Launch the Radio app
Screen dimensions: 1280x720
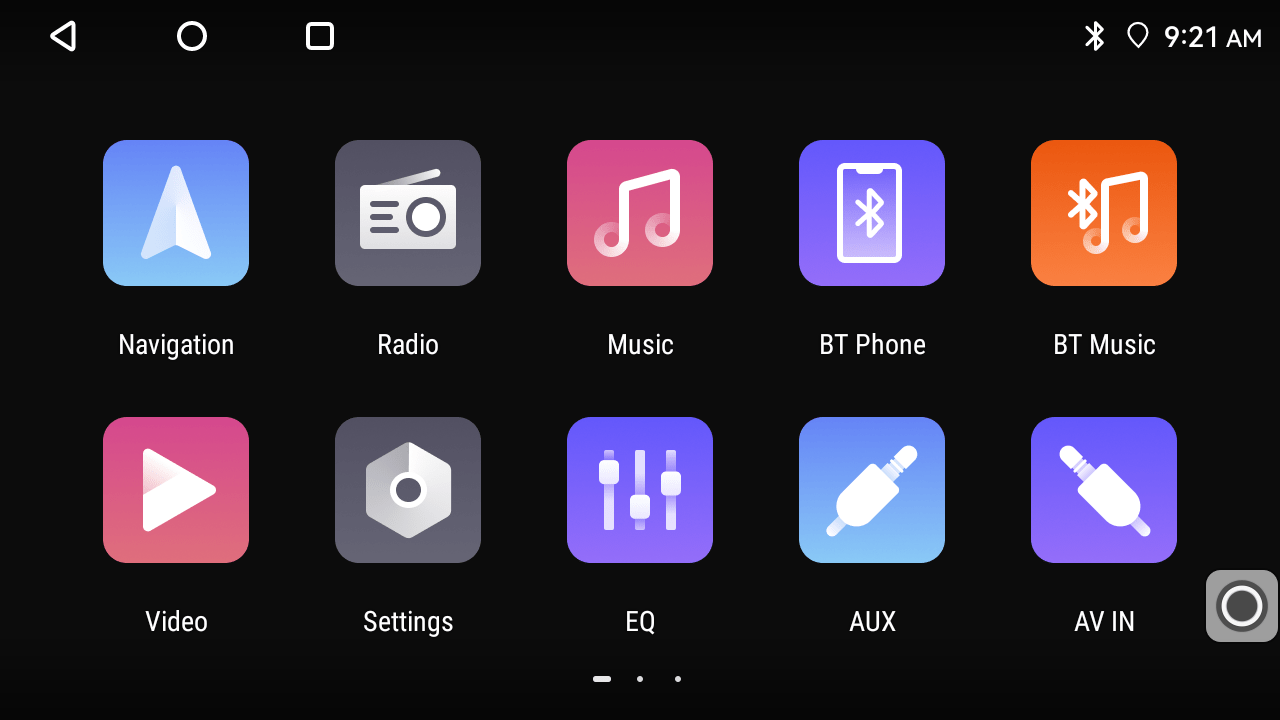(x=408, y=213)
